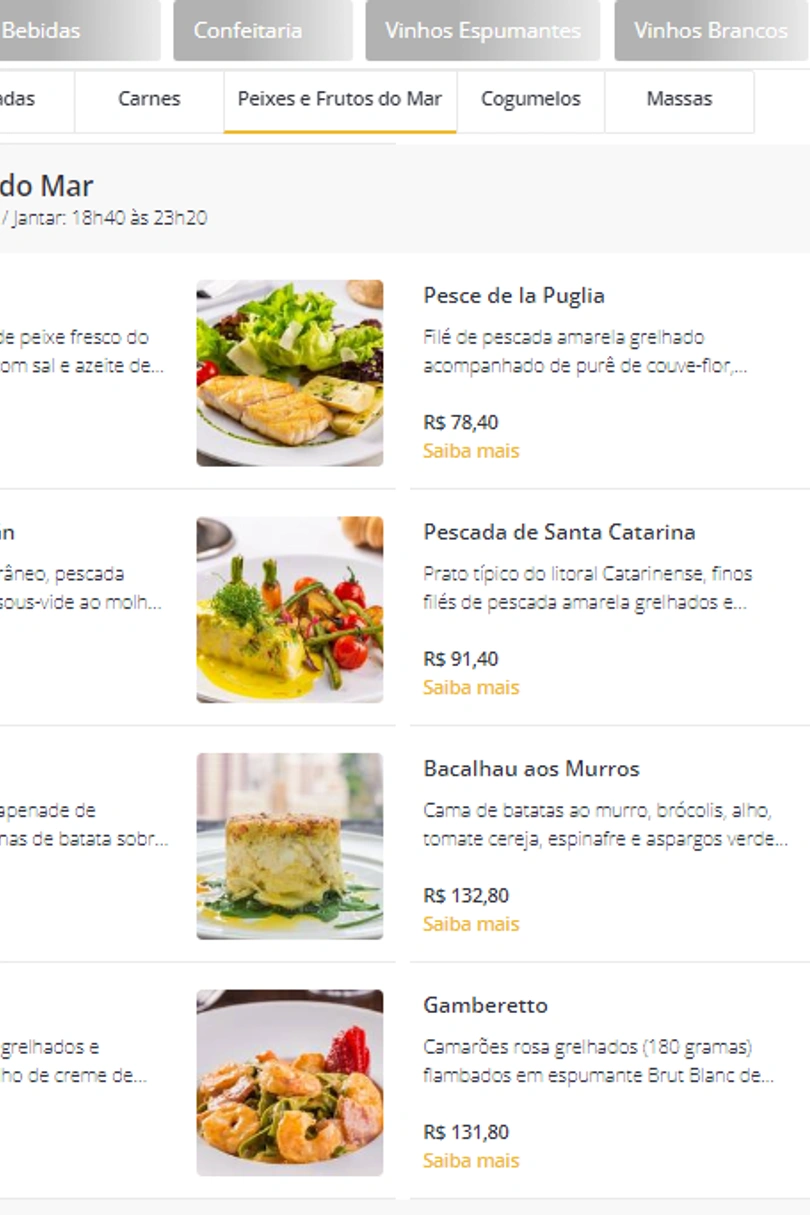
Task: Switch to the Confeitaria category
Action: [x=262, y=31]
